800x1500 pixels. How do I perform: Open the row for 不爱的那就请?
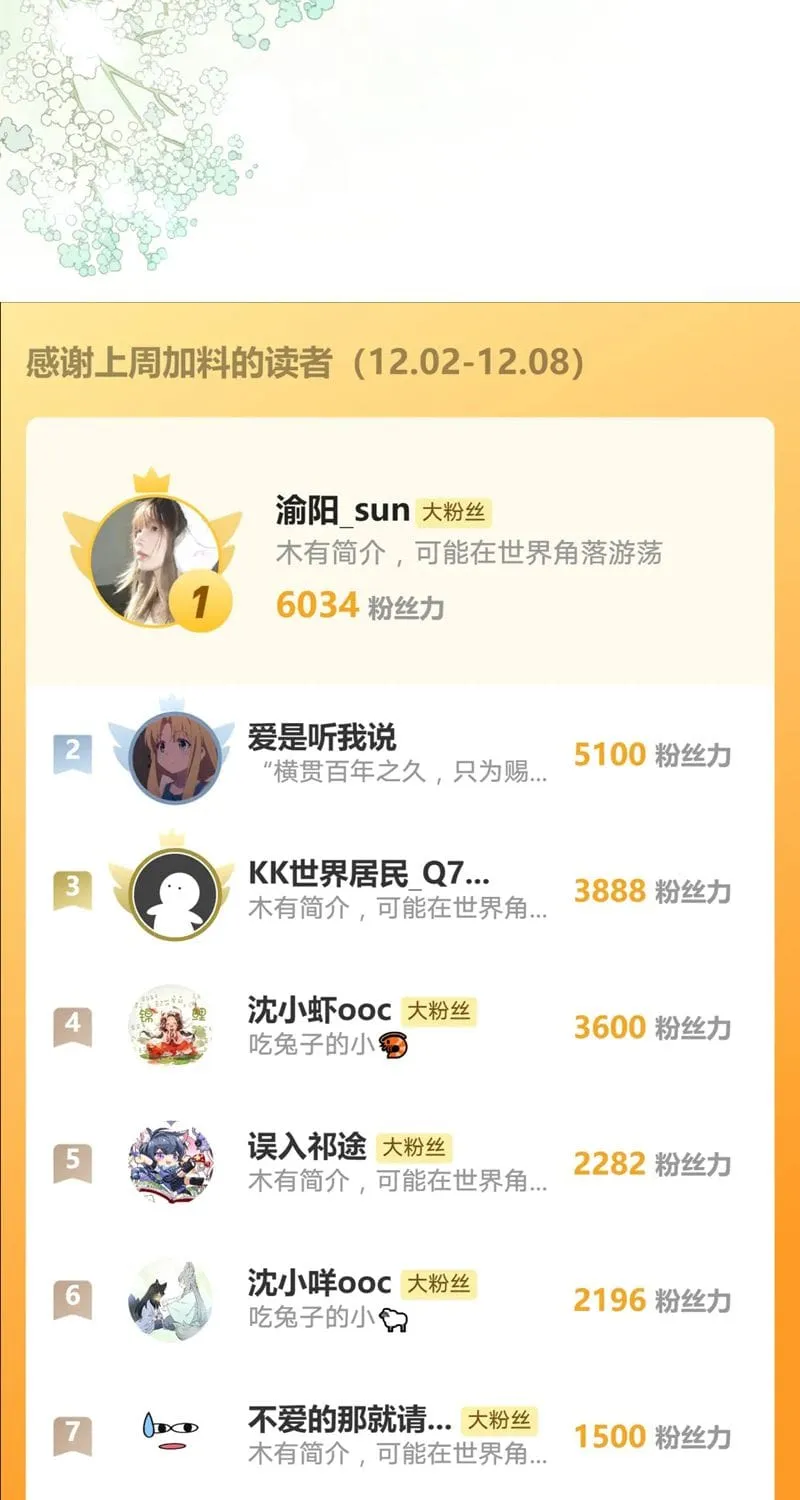(350, 1419)
